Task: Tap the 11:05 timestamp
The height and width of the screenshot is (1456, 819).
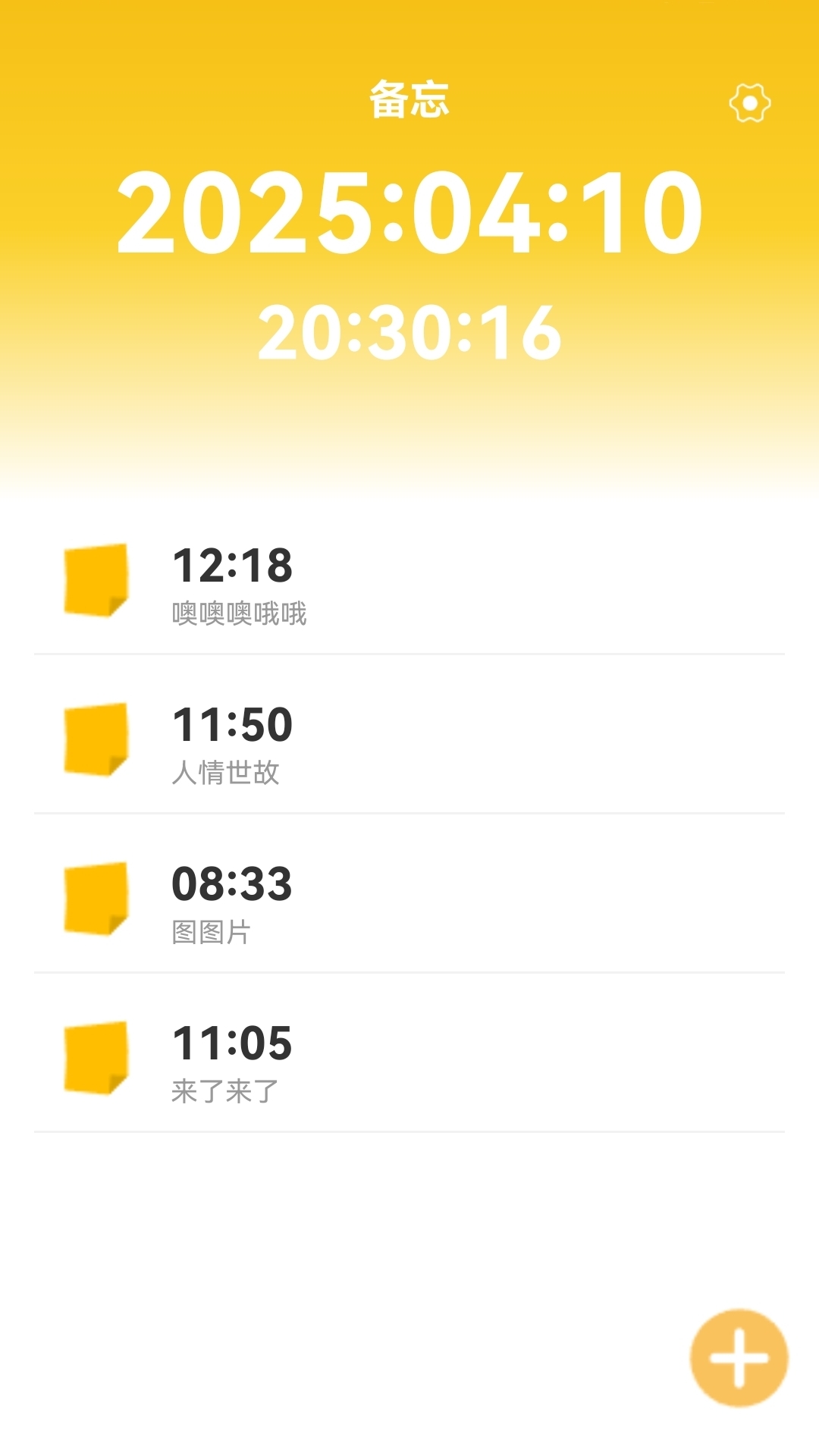Action: pyautogui.click(x=233, y=1043)
